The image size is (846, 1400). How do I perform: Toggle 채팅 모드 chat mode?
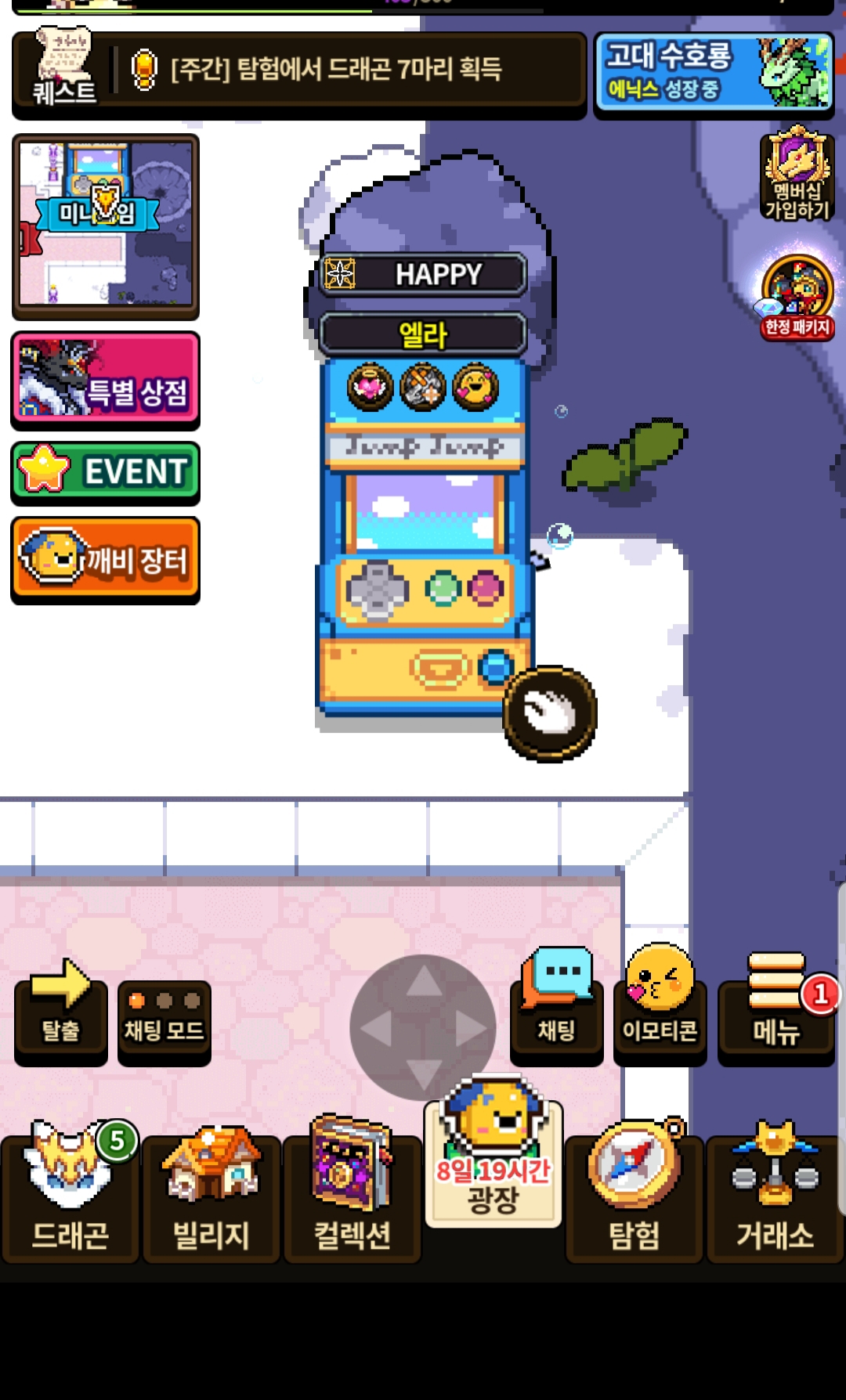pyautogui.click(x=164, y=1023)
